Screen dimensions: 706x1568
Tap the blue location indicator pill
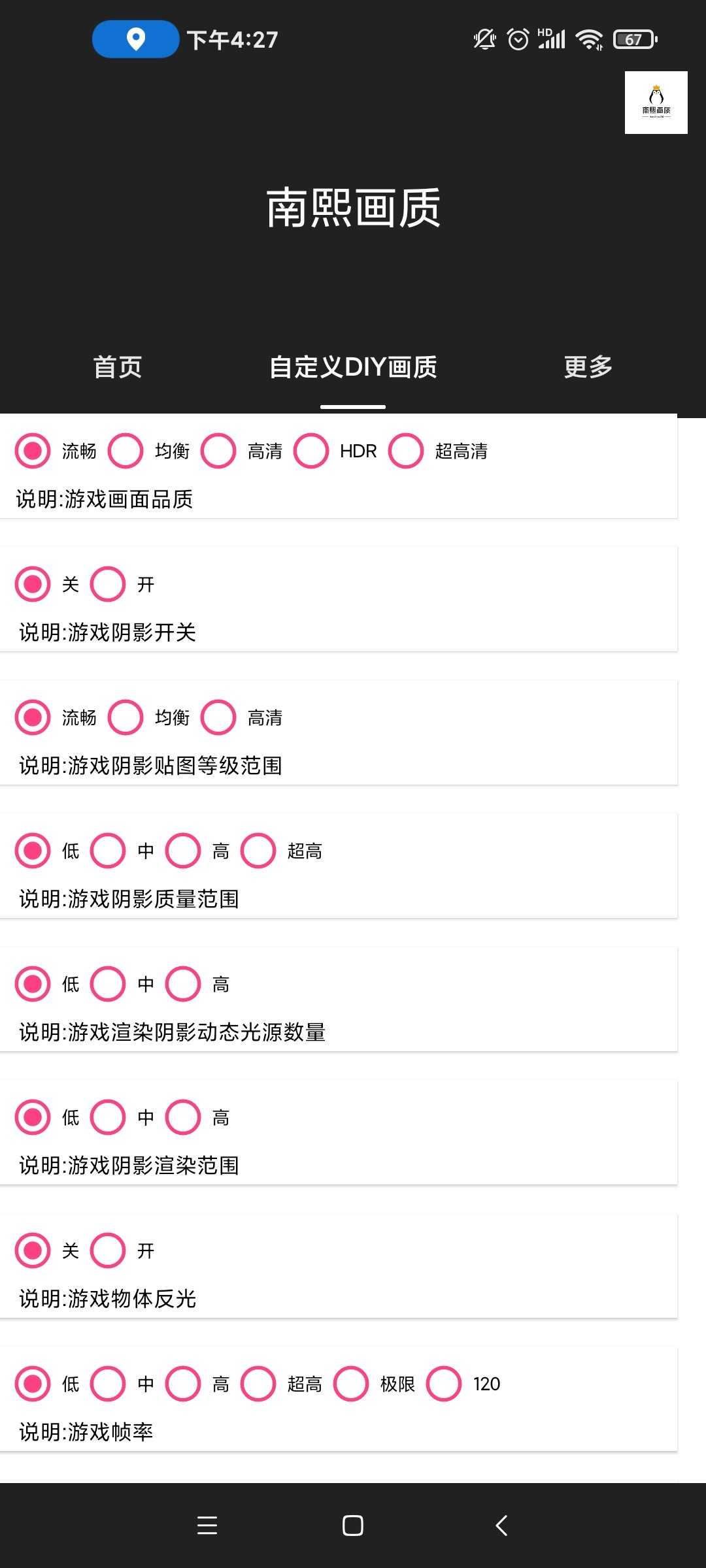(x=134, y=39)
